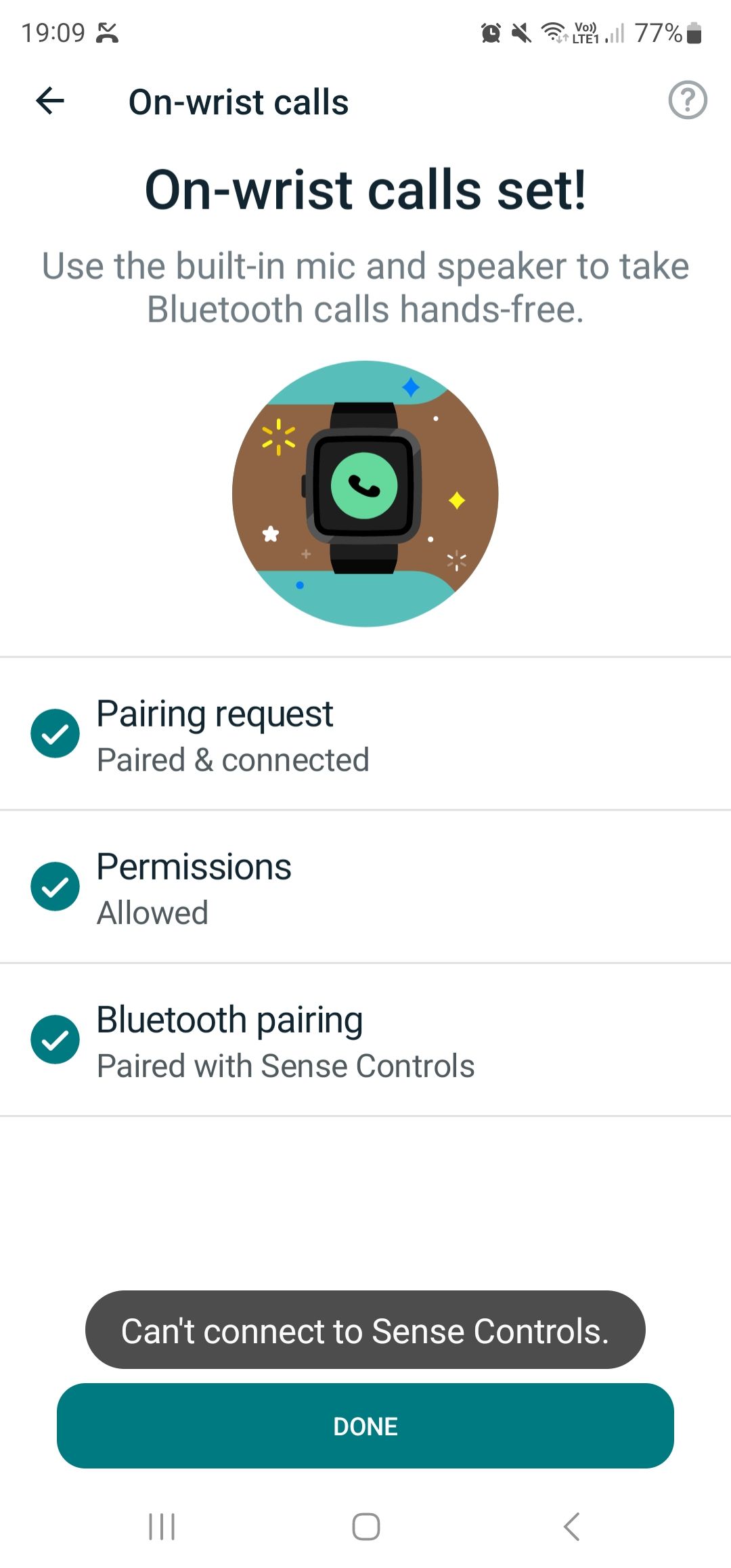The height and width of the screenshot is (1568, 731).
Task: Tap the DONE button
Action: point(365,1425)
